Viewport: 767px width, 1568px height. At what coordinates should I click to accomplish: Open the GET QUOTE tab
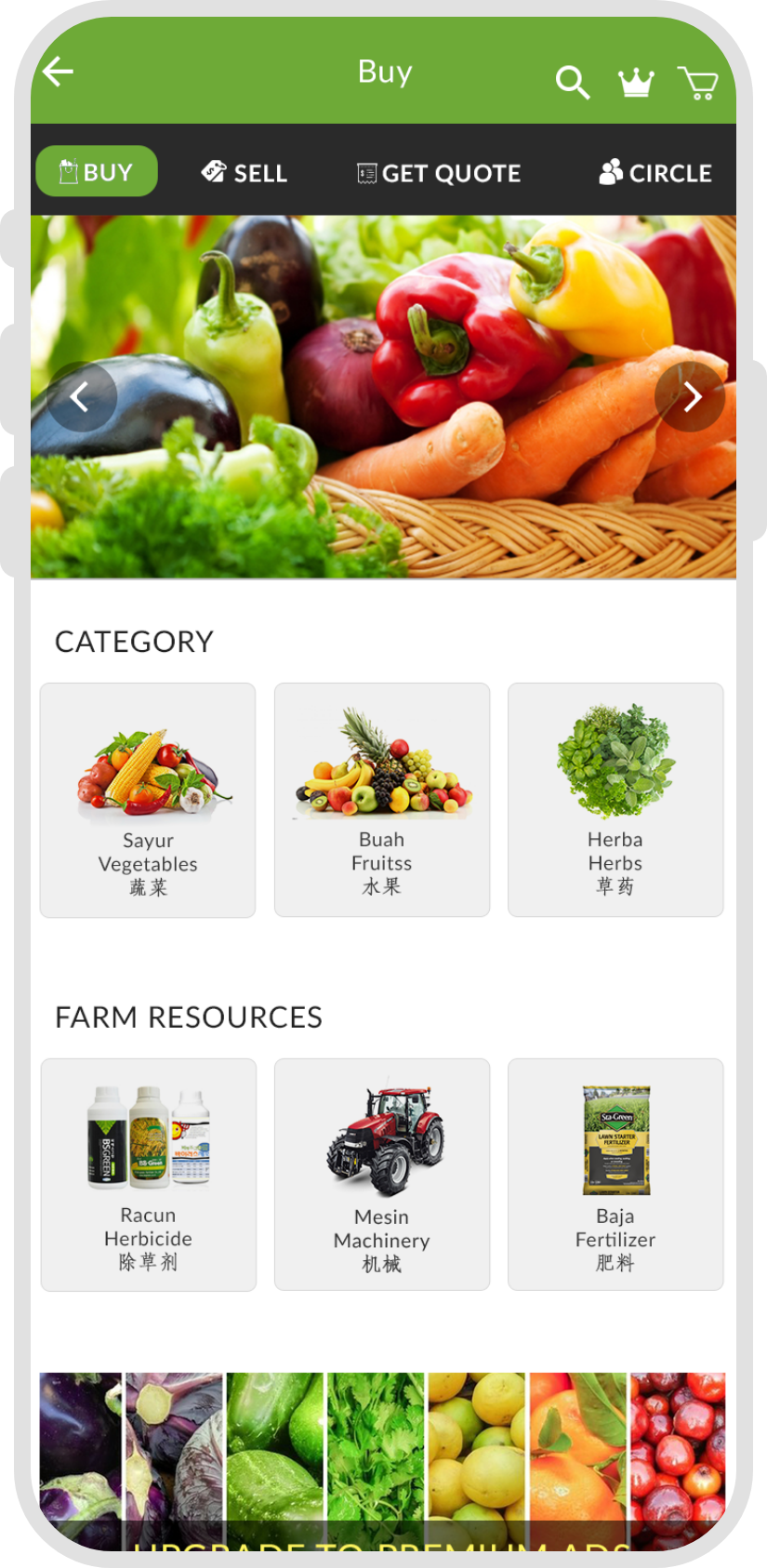click(439, 173)
